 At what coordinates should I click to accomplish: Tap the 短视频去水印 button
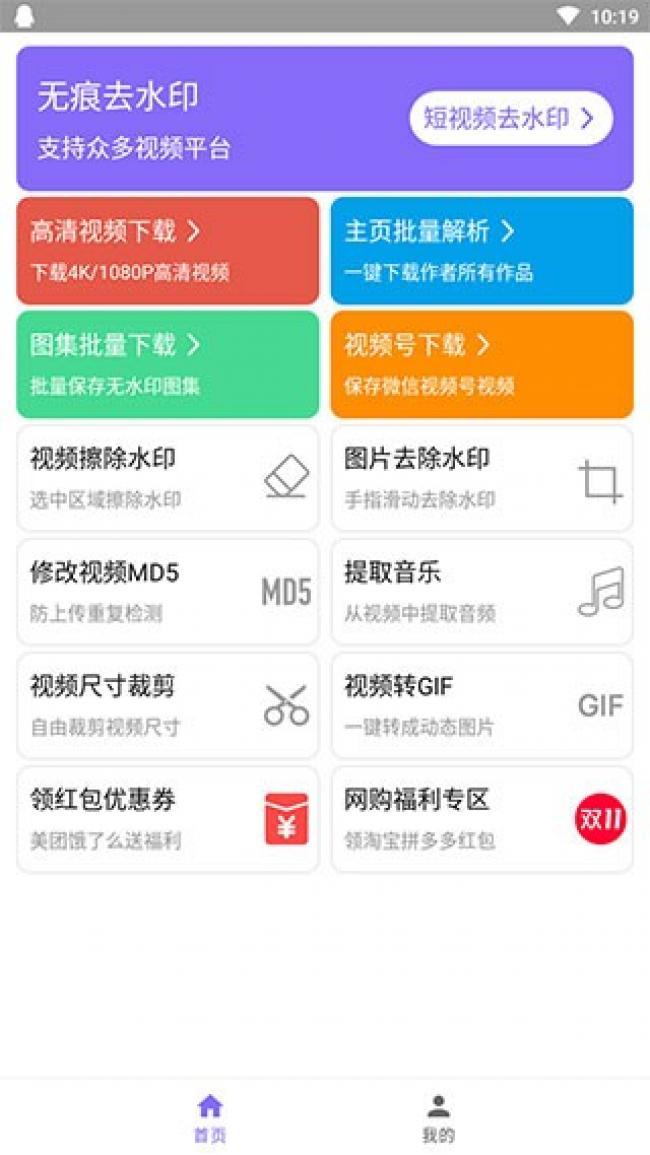[510, 119]
